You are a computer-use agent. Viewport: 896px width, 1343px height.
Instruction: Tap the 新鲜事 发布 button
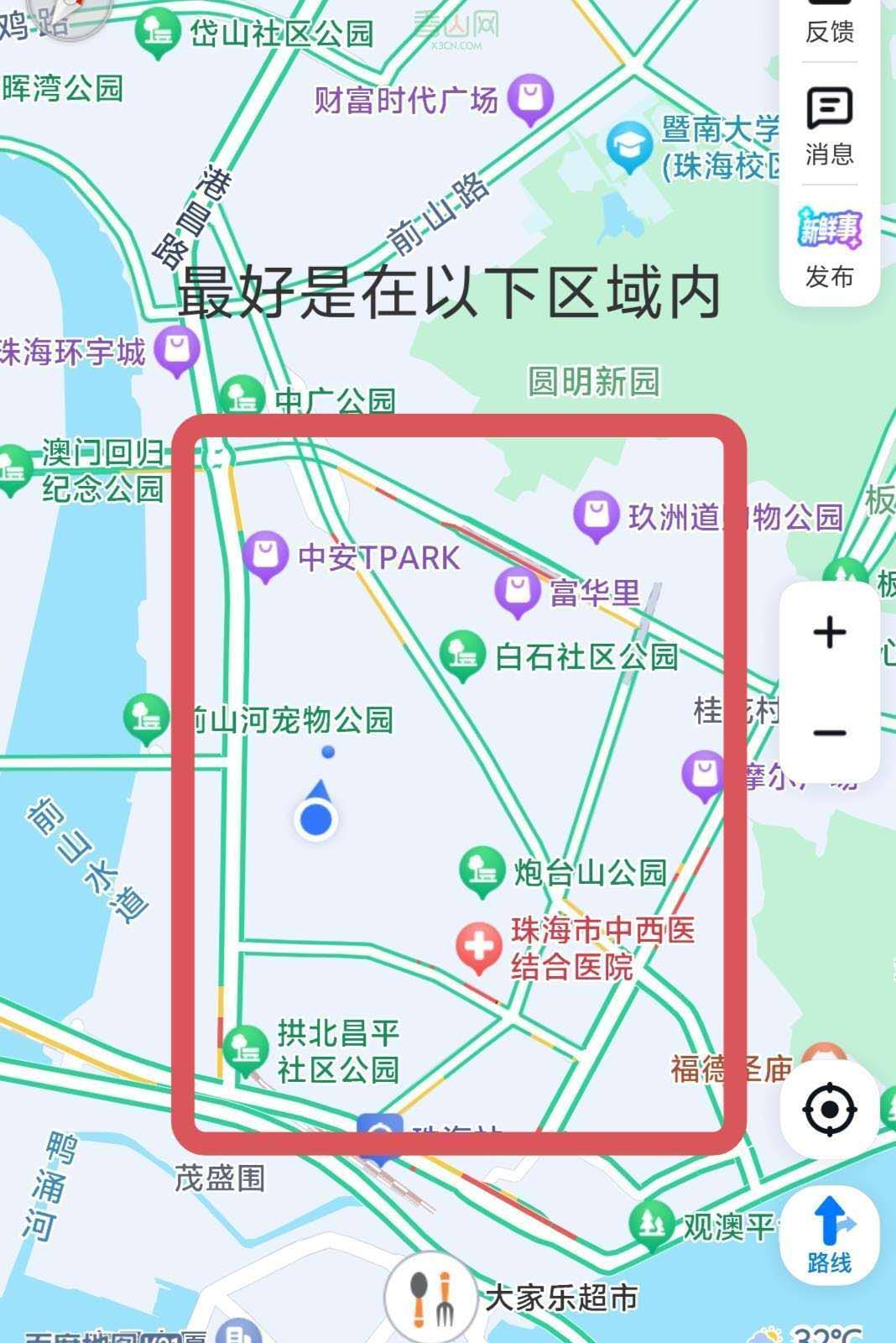point(829,248)
